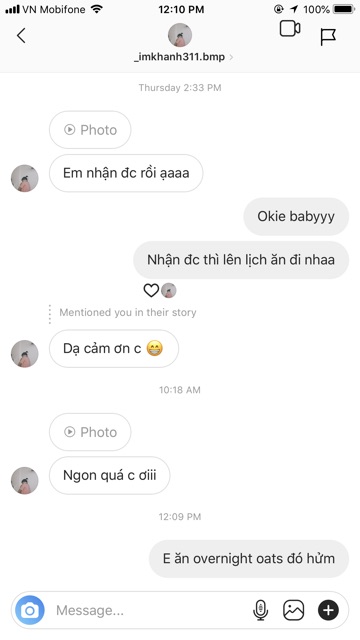Open the photo gallery picker
This screenshot has width=360, height=640.
point(293,610)
